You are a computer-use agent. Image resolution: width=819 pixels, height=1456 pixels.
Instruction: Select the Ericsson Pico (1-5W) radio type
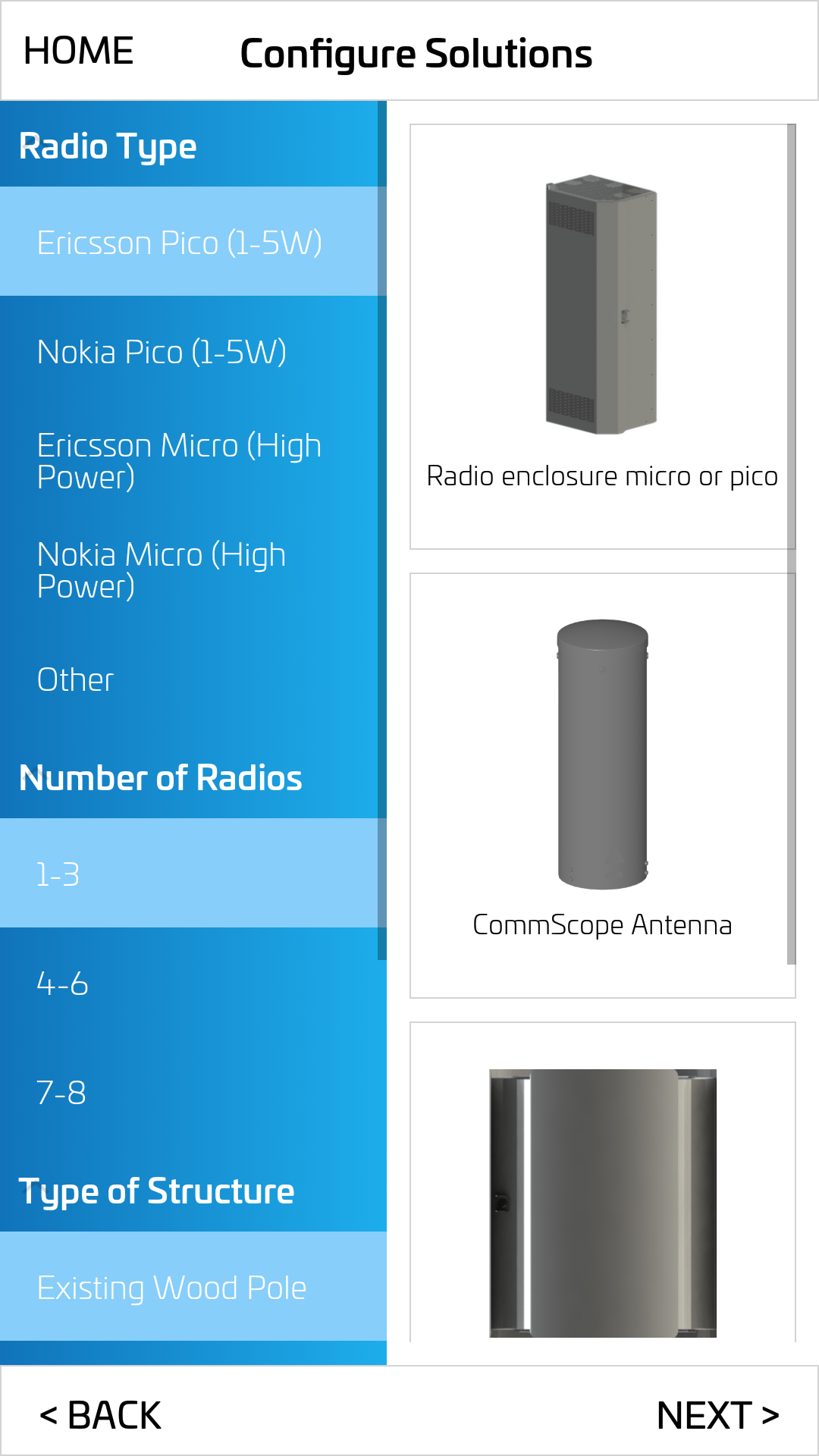[x=182, y=243]
